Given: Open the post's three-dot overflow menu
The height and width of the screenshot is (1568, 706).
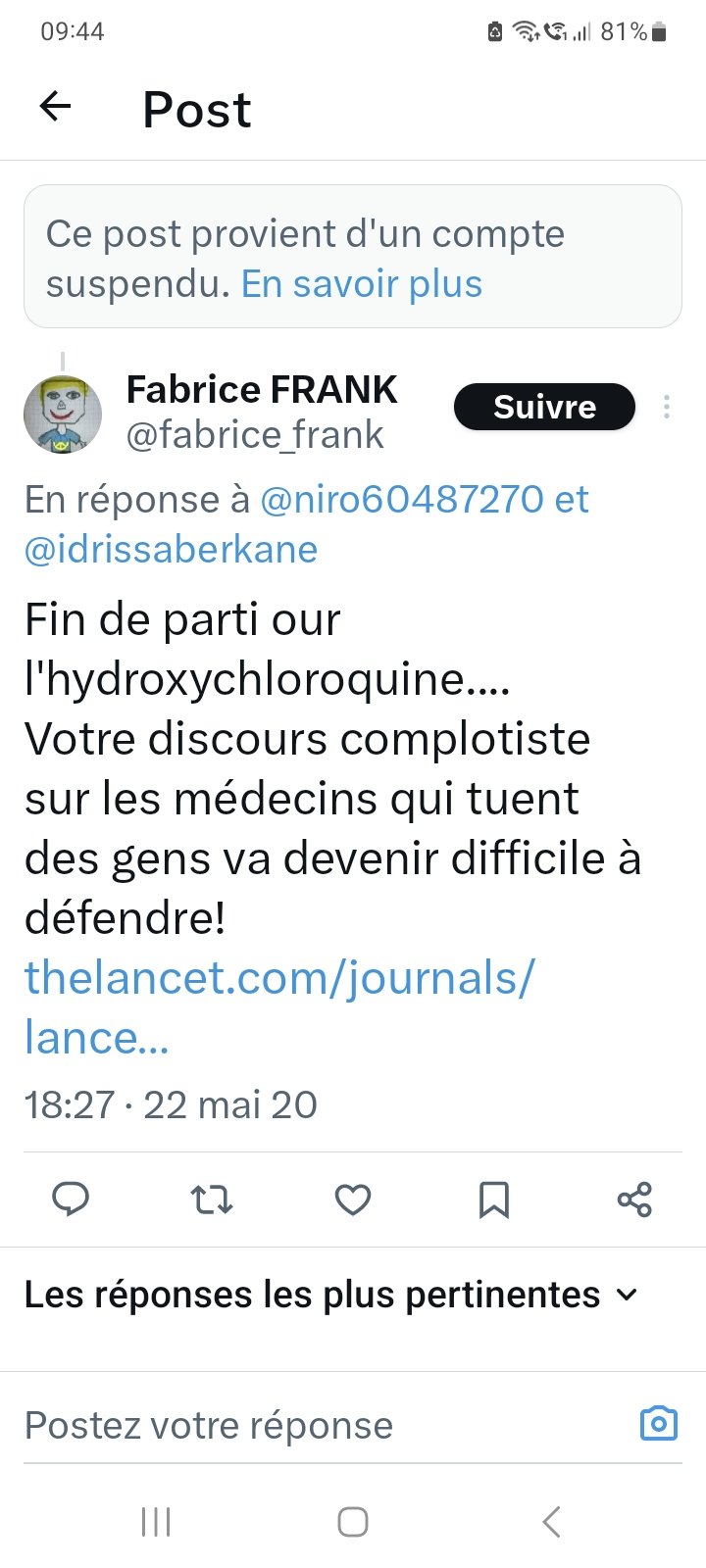Looking at the screenshot, I should pyautogui.click(x=667, y=407).
